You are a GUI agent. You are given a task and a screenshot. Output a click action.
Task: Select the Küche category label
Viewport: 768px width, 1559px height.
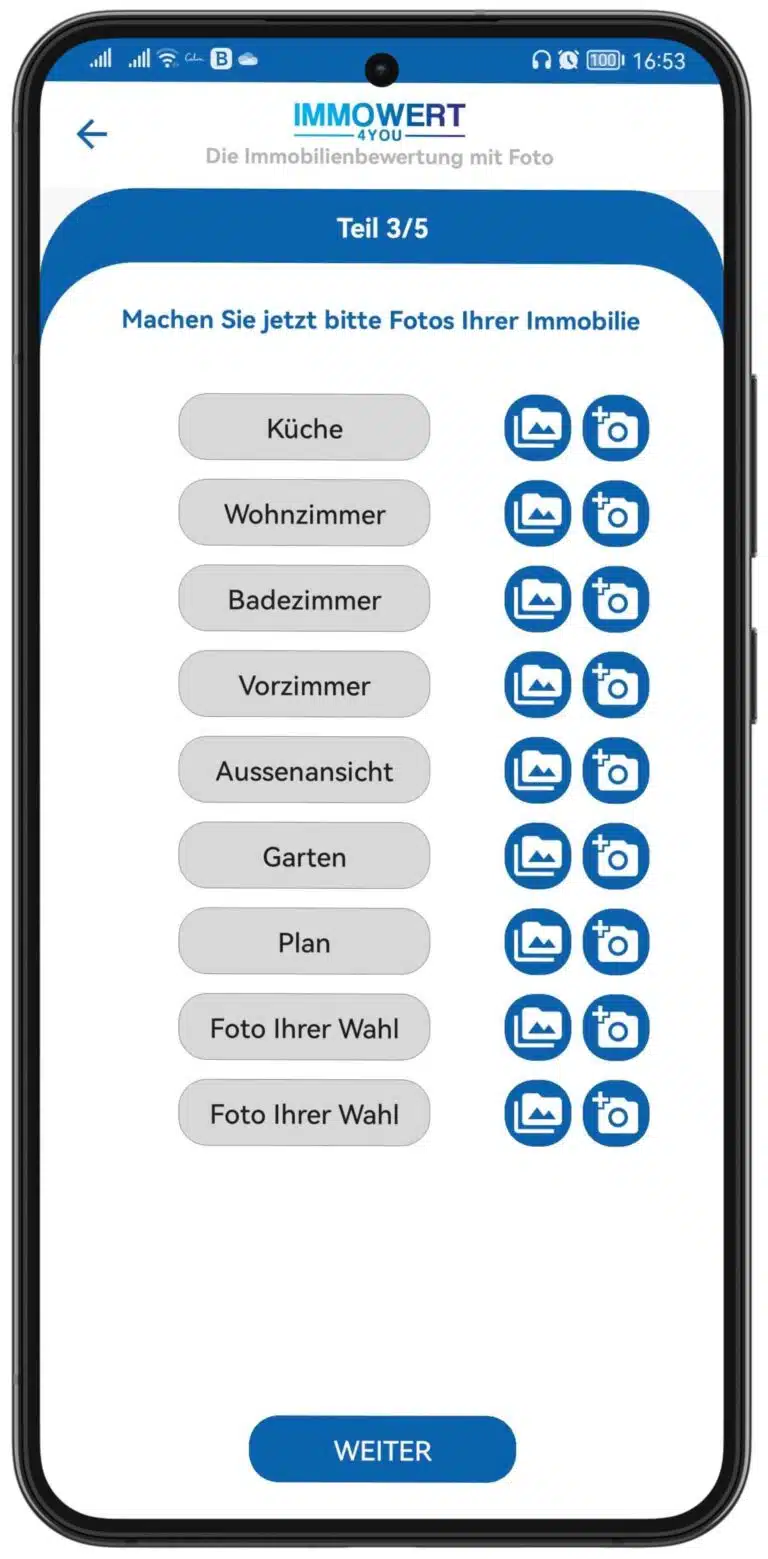coord(304,427)
